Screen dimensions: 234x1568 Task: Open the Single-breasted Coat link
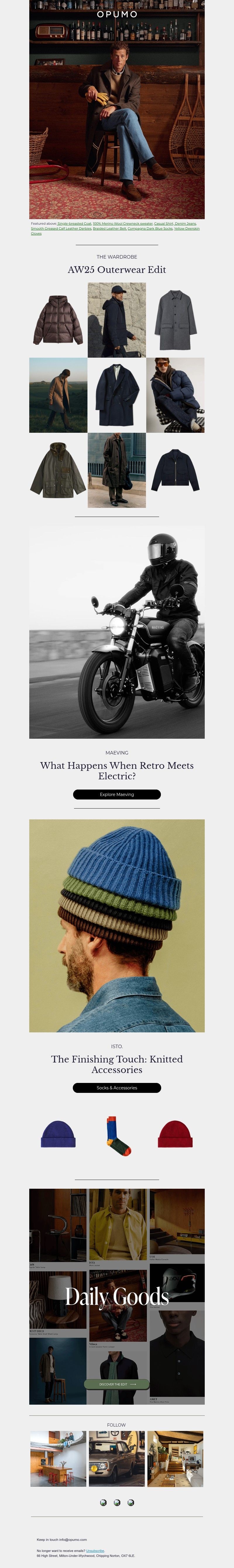[x=74, y=223]
